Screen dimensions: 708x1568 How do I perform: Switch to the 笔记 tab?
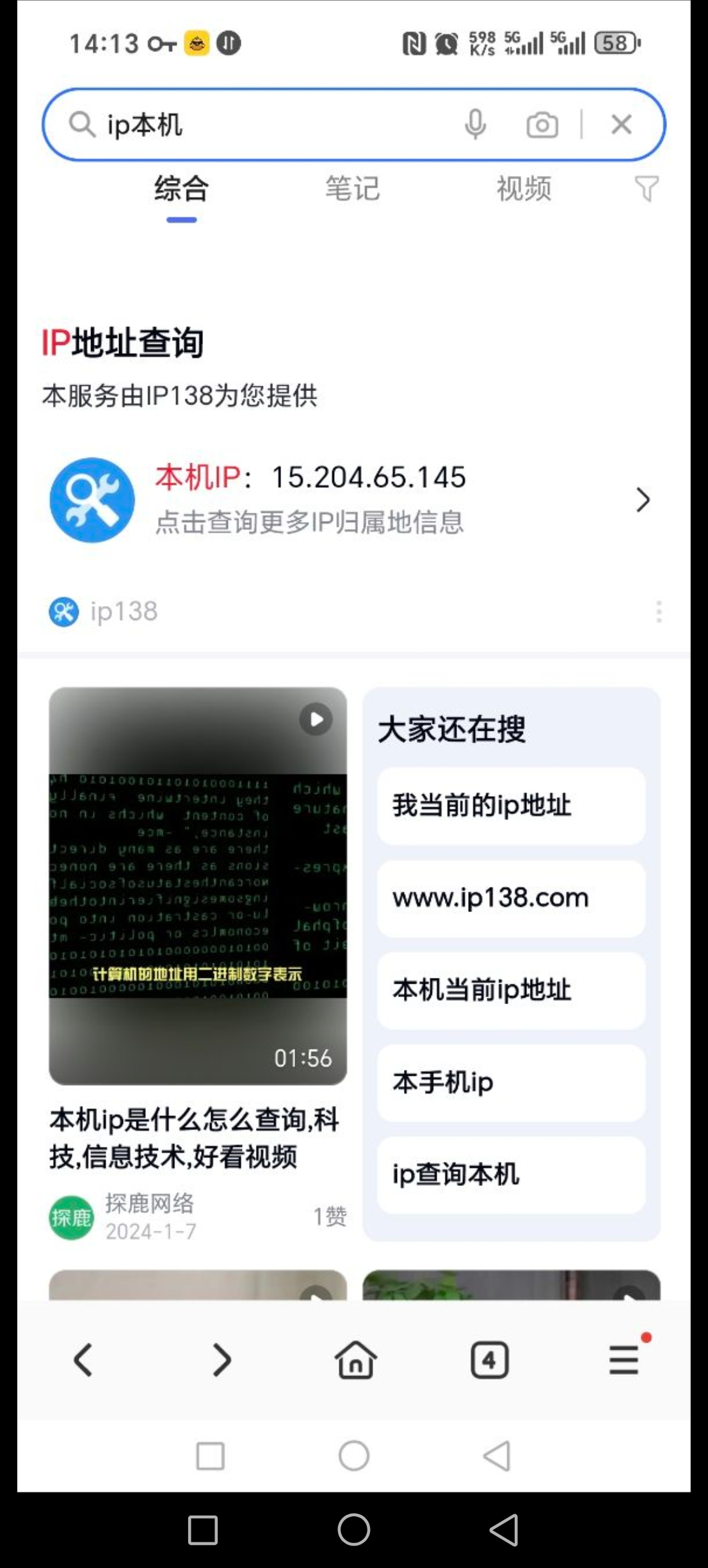[x=352, y=189]
